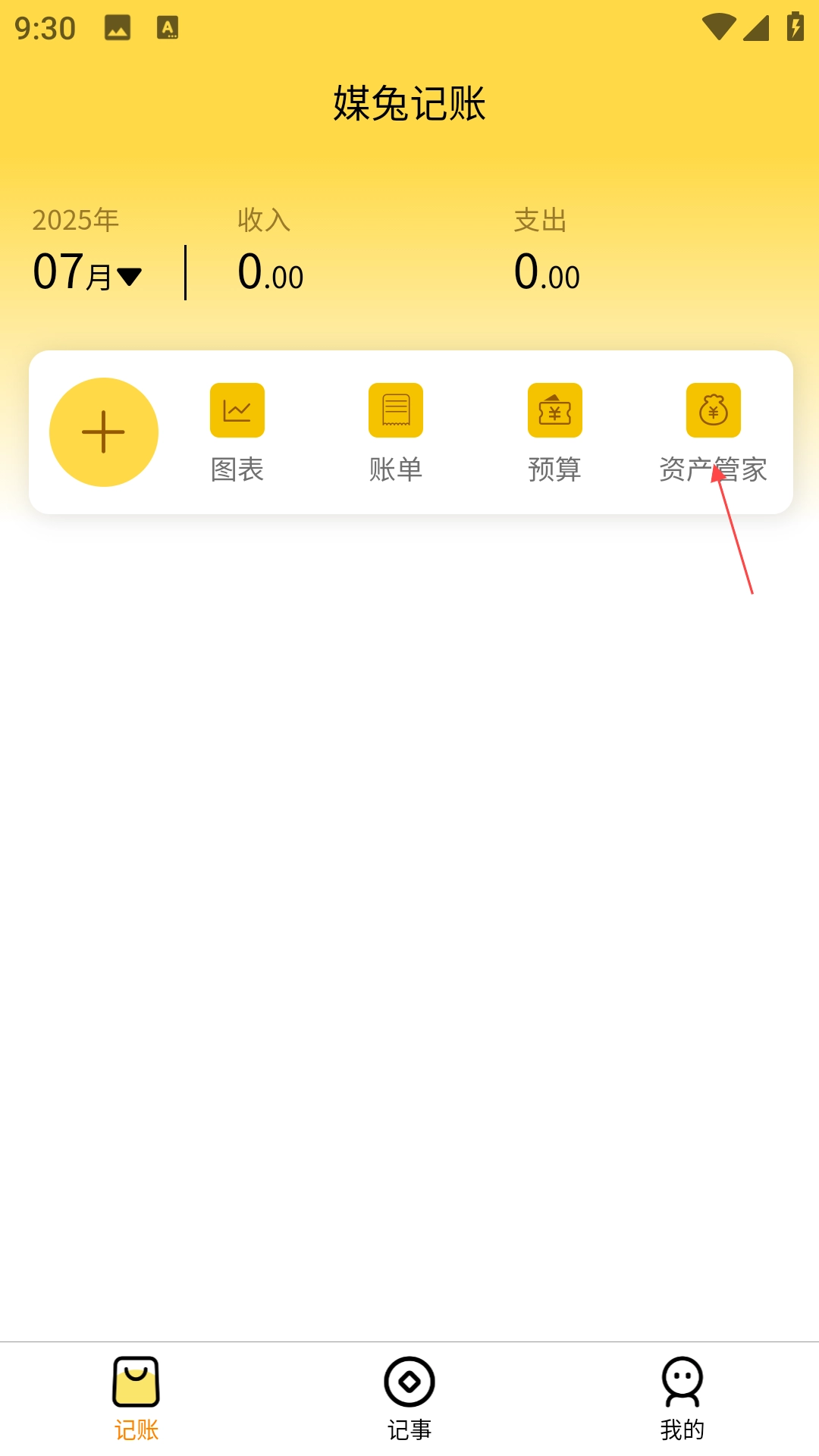Screen dimensions: 819x1456
Task: Open 资产管家 asset manager
Action: tap(713, 432)
